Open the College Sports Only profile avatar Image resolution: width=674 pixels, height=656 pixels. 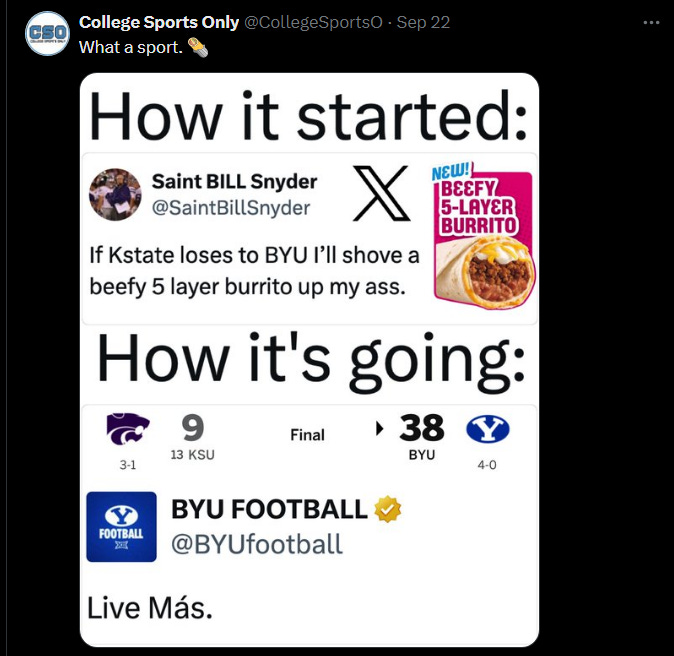point(45,34)
